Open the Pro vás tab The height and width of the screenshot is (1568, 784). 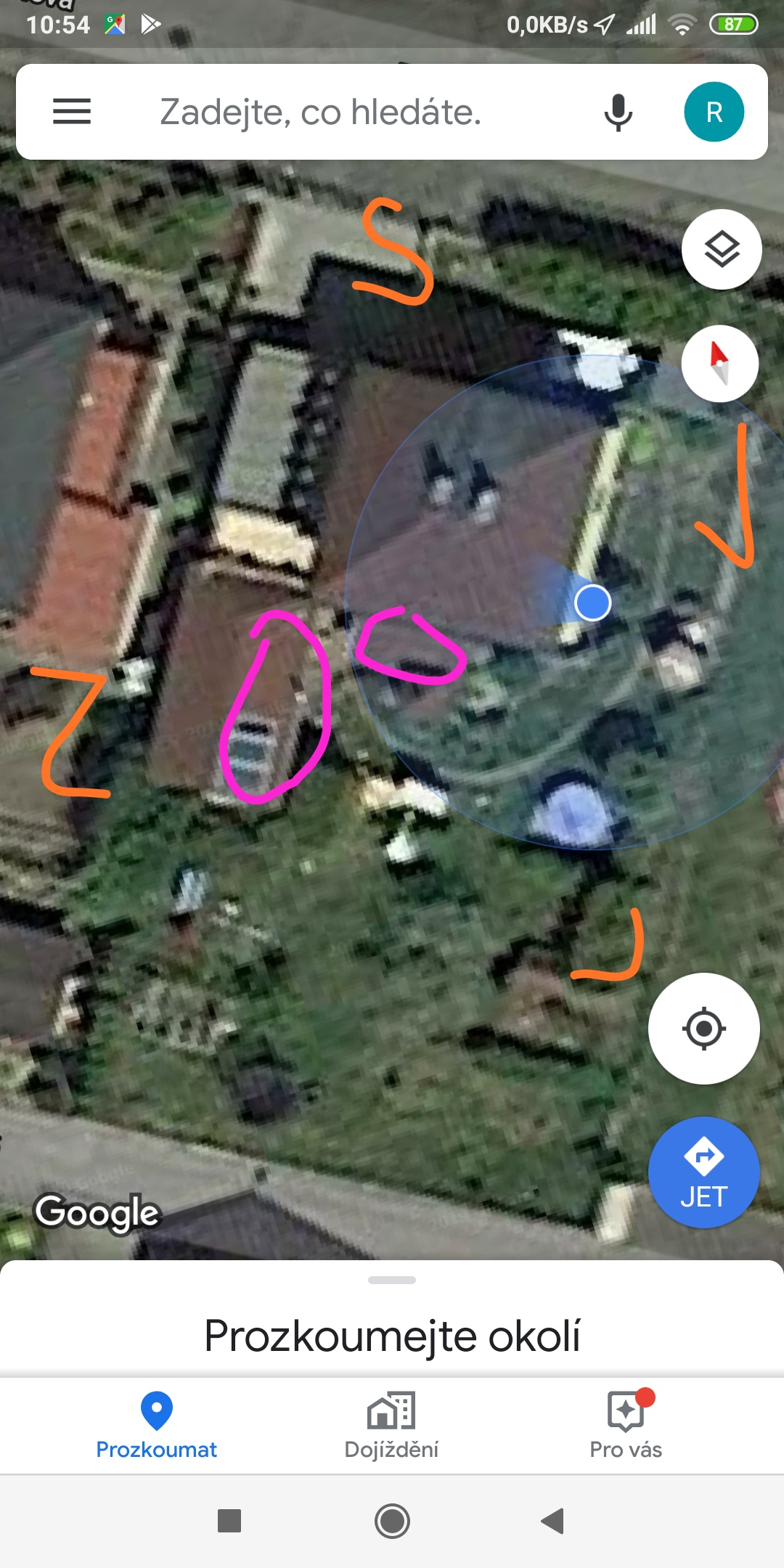click(626, 1426)
